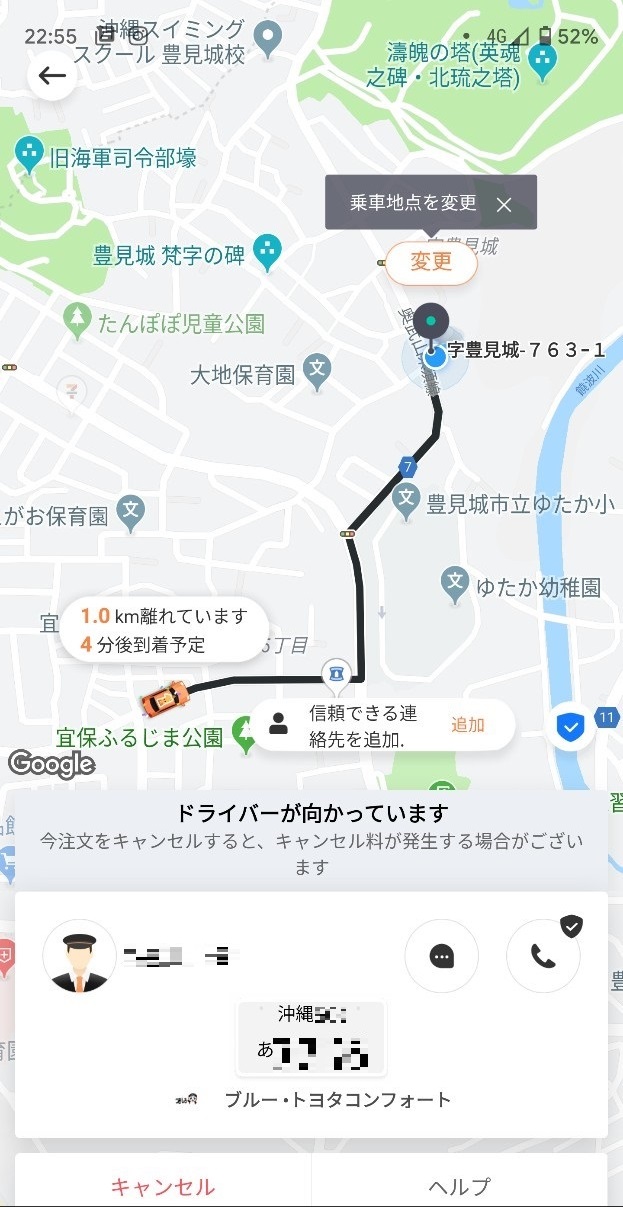Dismiss the 乗車地点を変更 tooltip
The width and height of the screenshot is (623, 1207).
pos(504,204)
